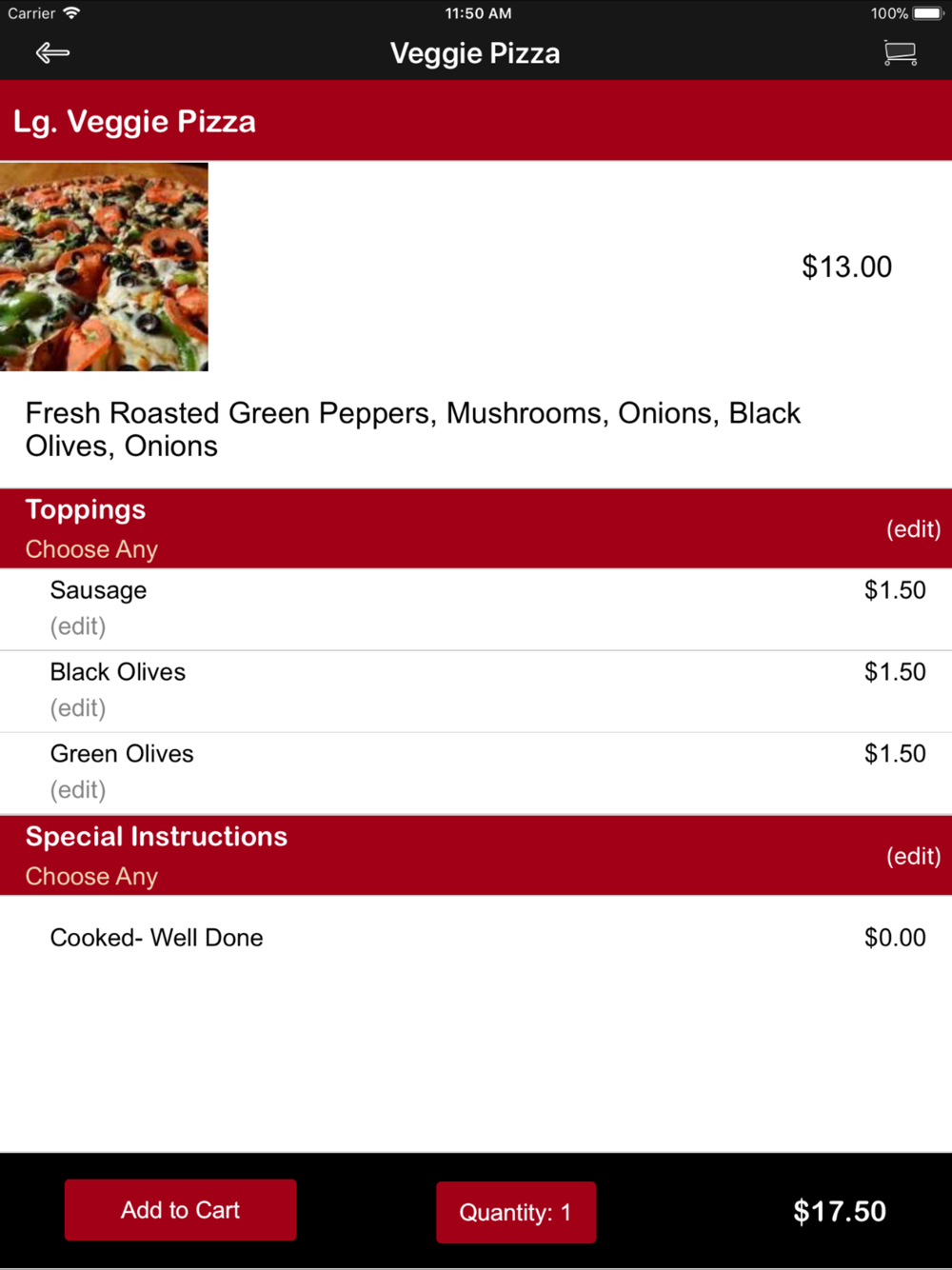Edit the Black Olives topping

tap(78, 708)
